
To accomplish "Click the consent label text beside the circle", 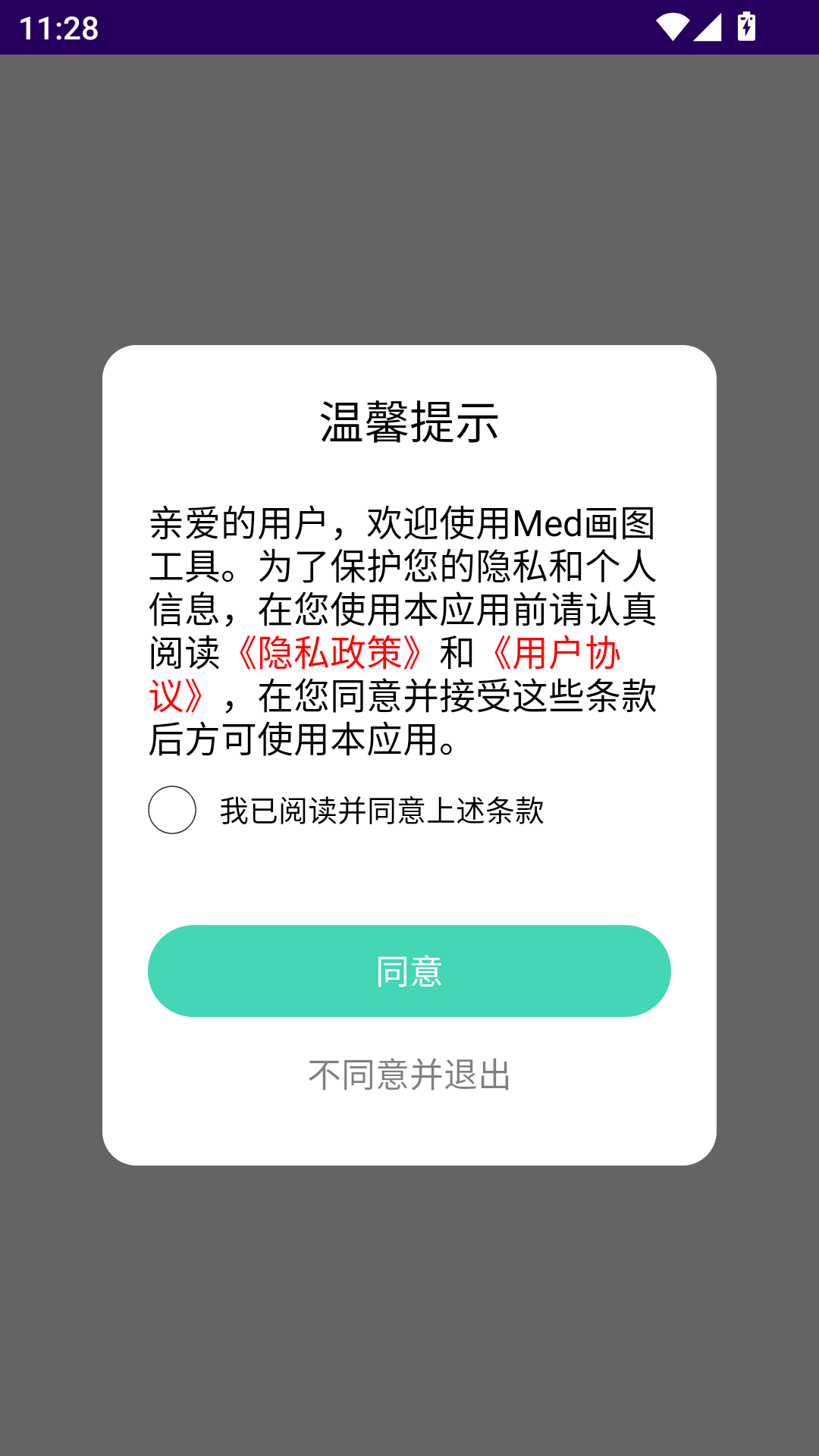I will coord(381,811).
